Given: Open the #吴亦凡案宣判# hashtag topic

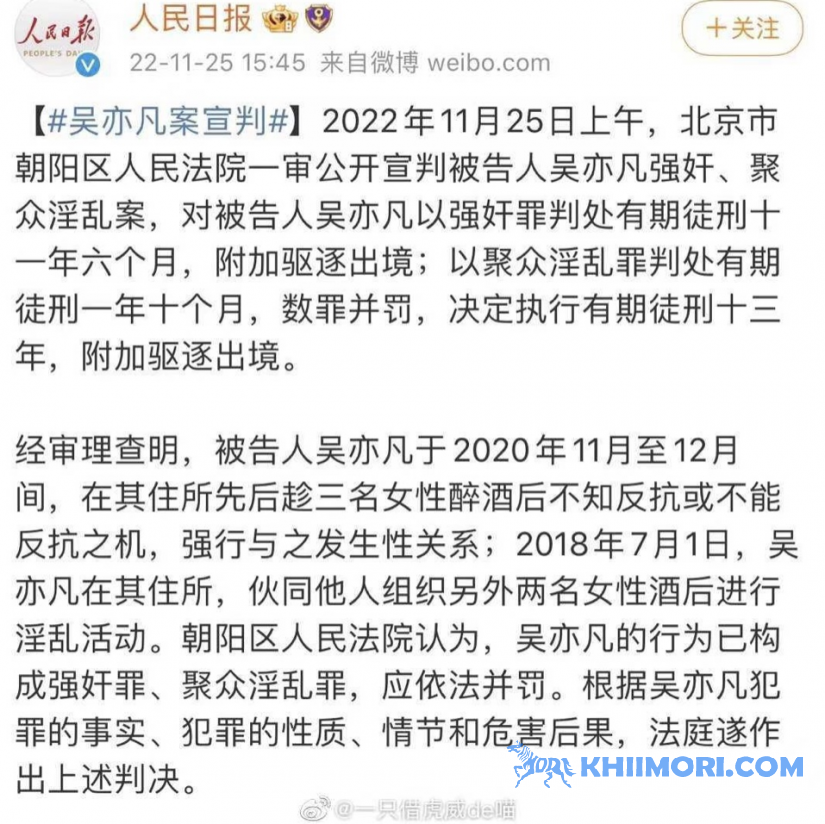Looking at the screenshot, I should point(165,123).
